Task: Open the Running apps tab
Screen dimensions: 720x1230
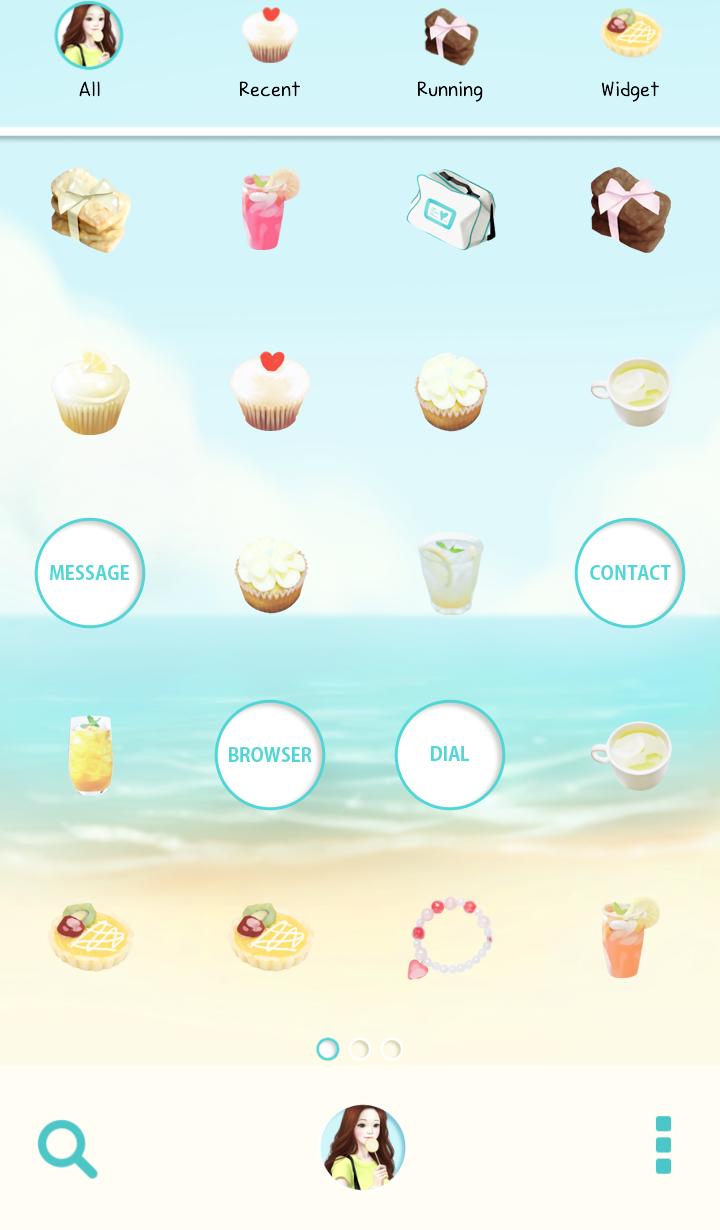Action: pos(449,50)
